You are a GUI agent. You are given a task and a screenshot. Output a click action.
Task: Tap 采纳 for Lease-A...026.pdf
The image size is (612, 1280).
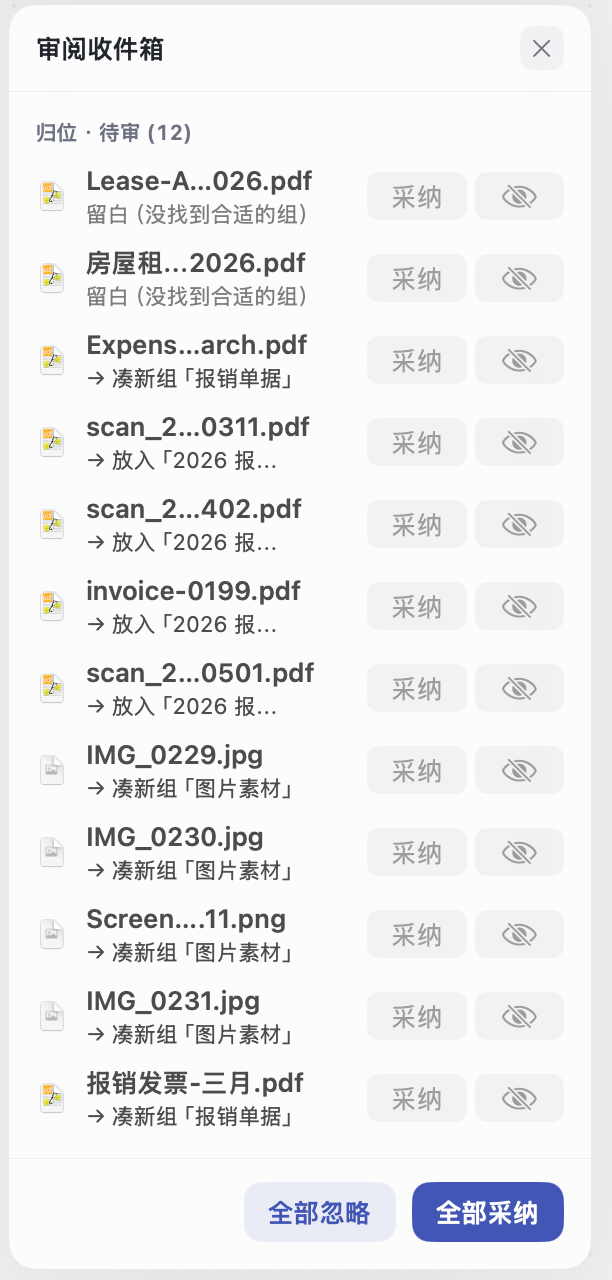[417, 196]
